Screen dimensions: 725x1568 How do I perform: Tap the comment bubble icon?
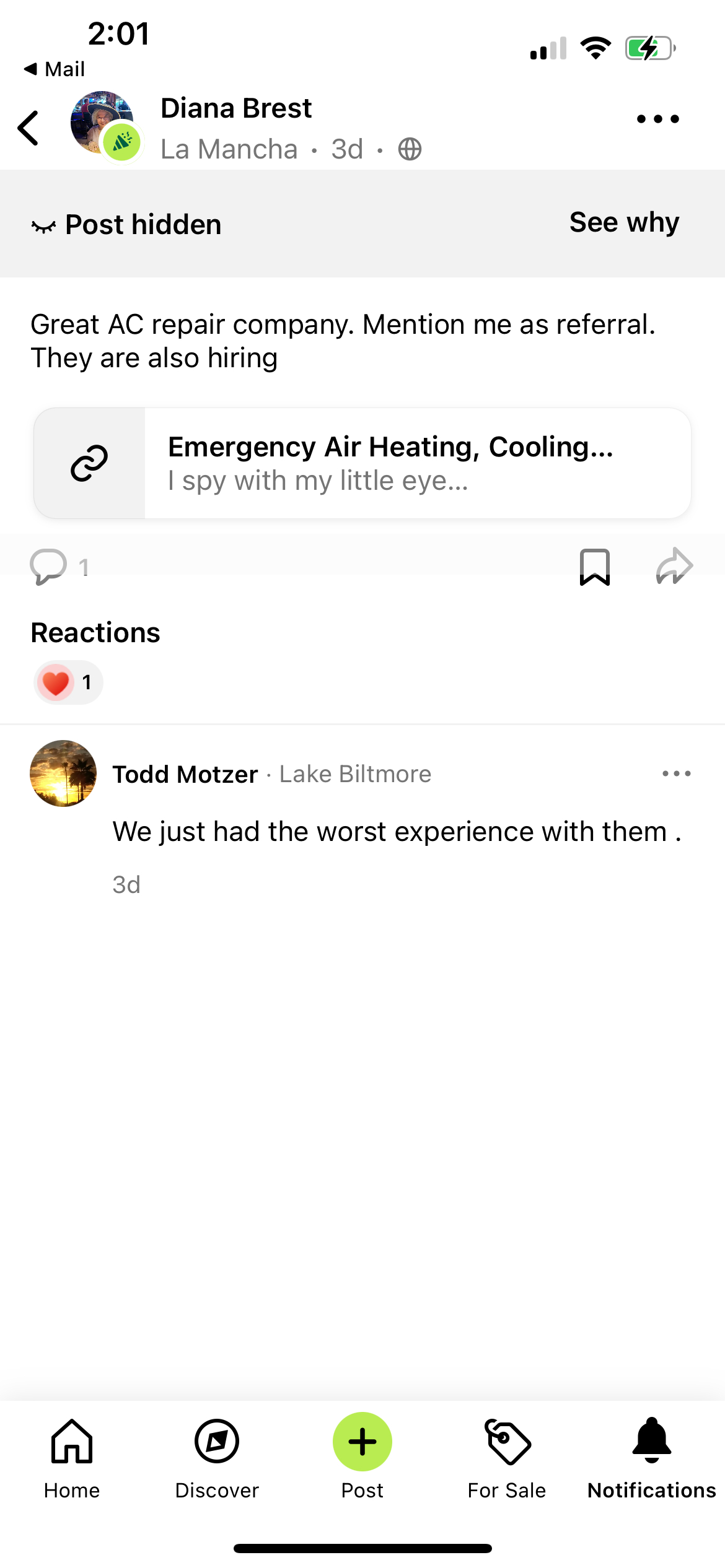point(48,567)
